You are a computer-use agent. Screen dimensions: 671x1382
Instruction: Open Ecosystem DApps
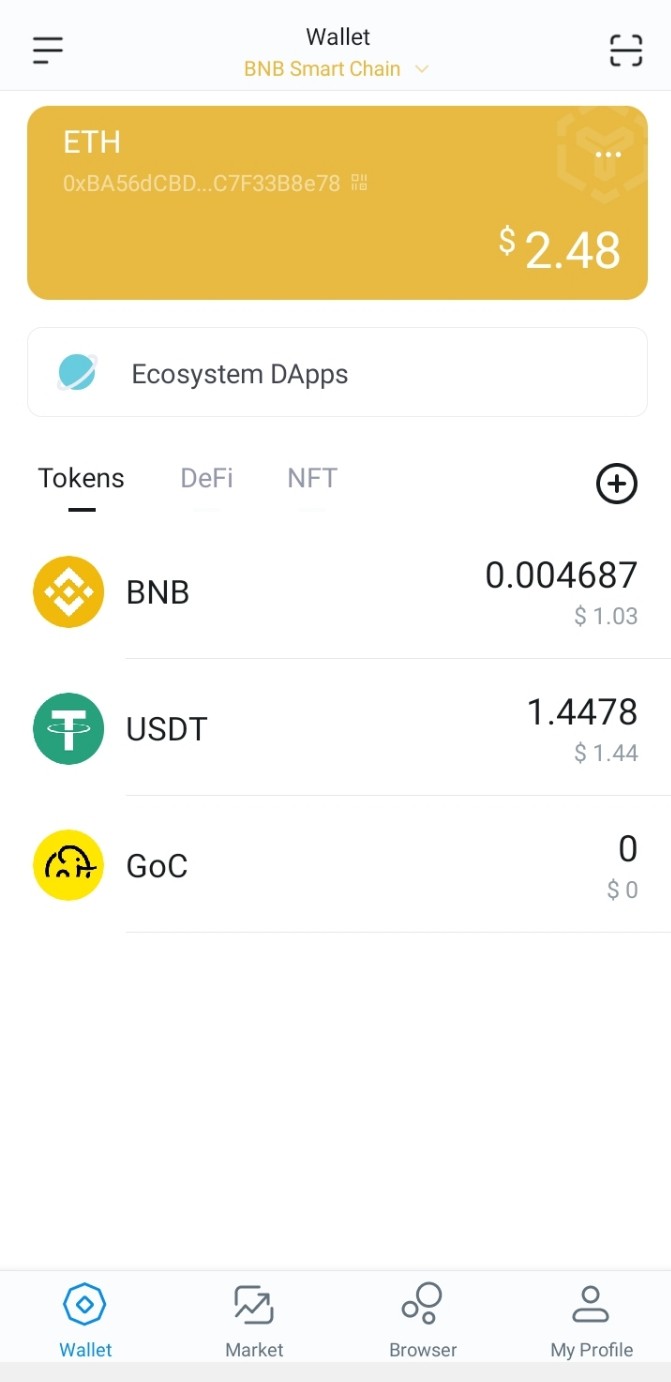click(337, 372)
